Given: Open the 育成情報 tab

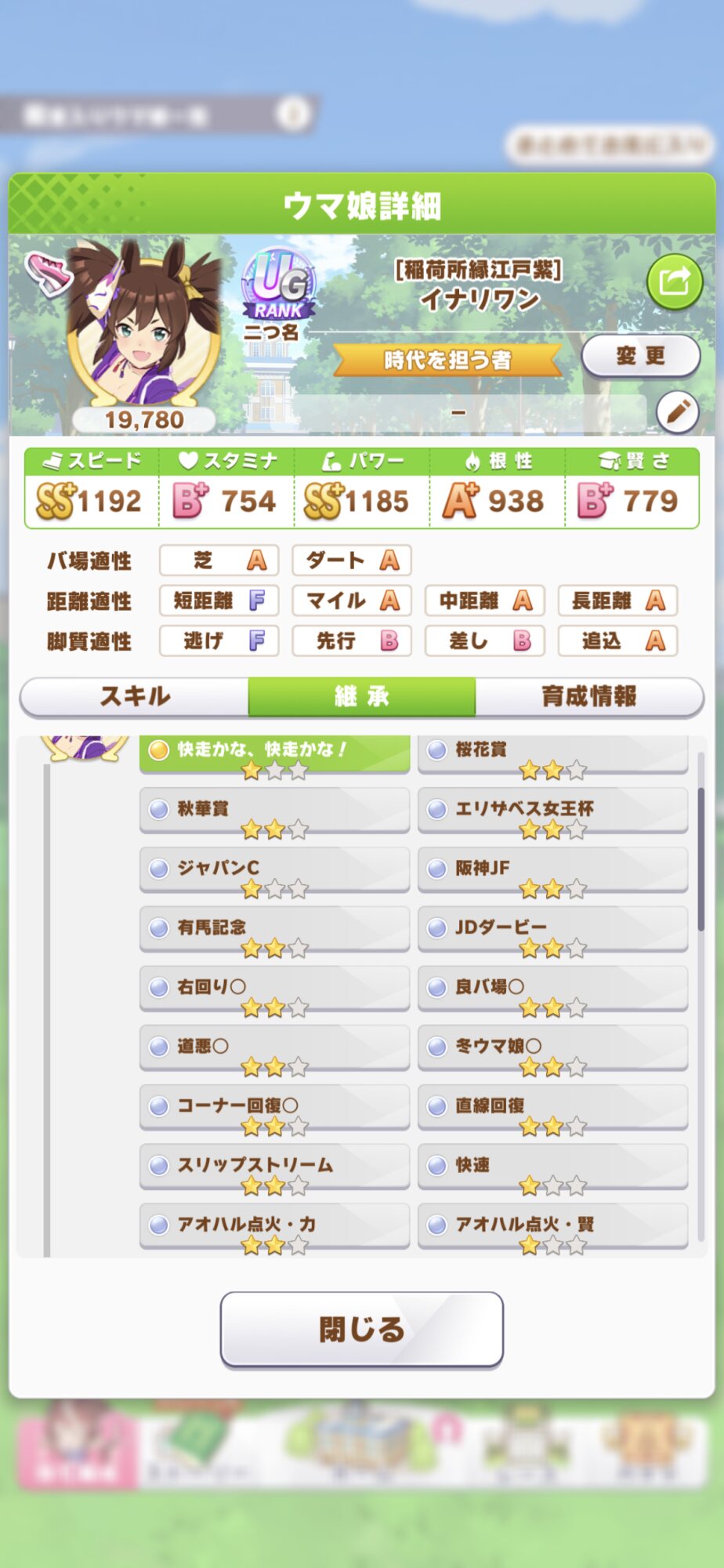Looking at the screenshot, I should point(589,696).
